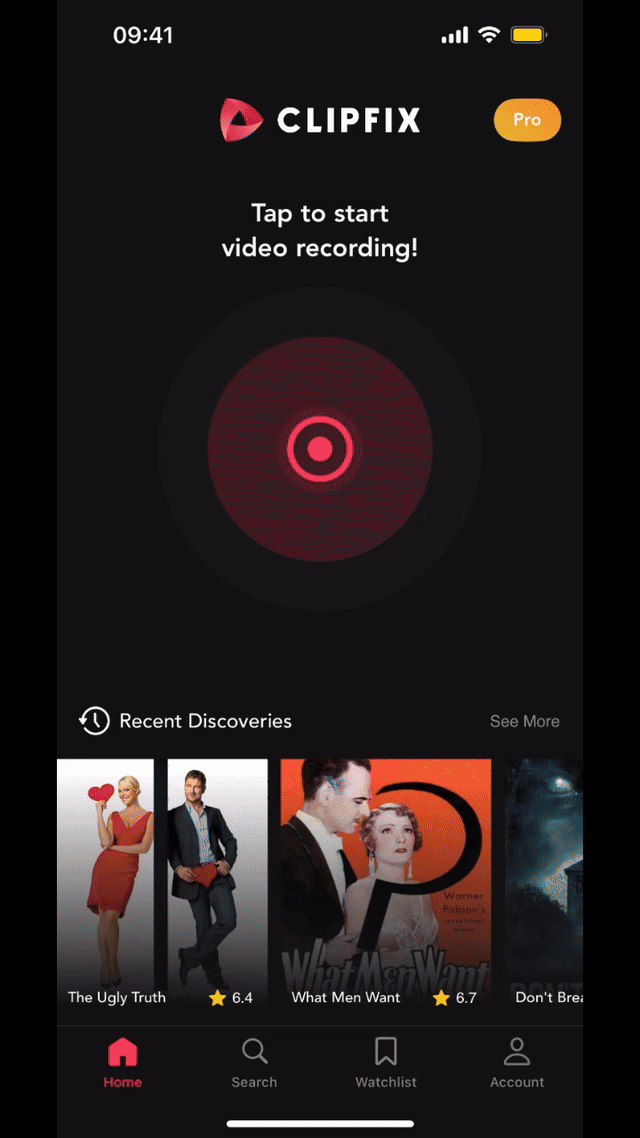Go to the Account tab

[517, 1063]
